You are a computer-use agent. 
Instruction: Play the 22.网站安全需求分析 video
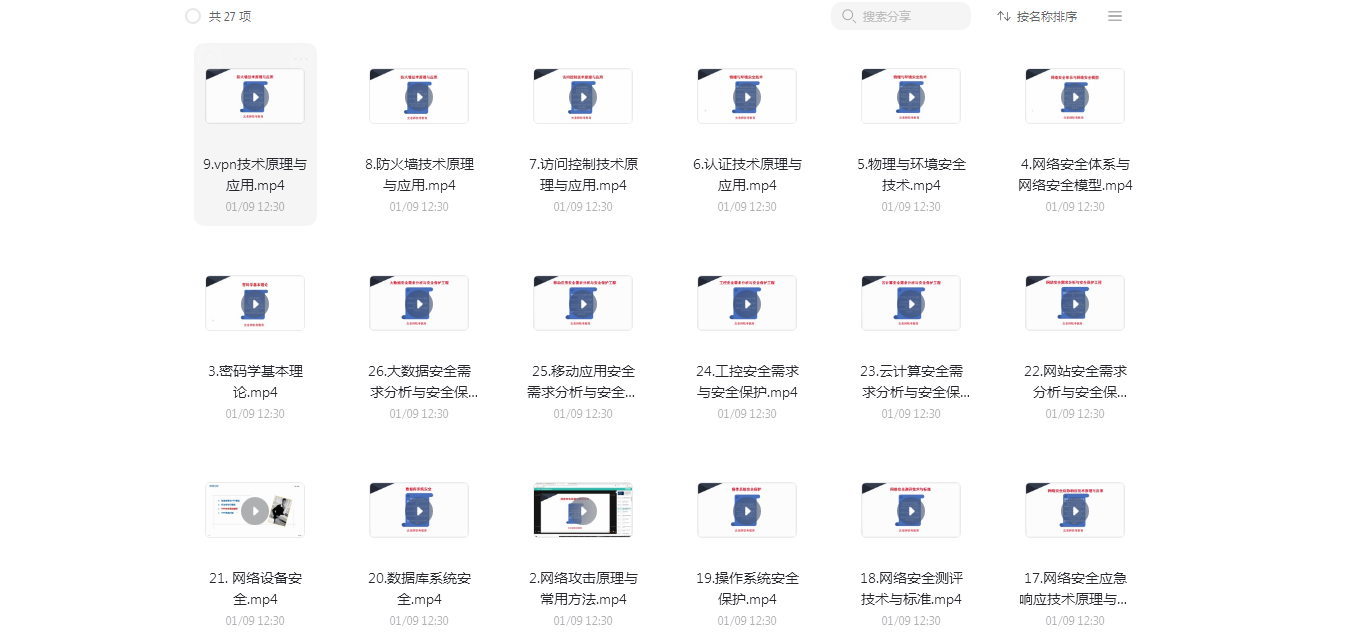[x=1075, y=304]
